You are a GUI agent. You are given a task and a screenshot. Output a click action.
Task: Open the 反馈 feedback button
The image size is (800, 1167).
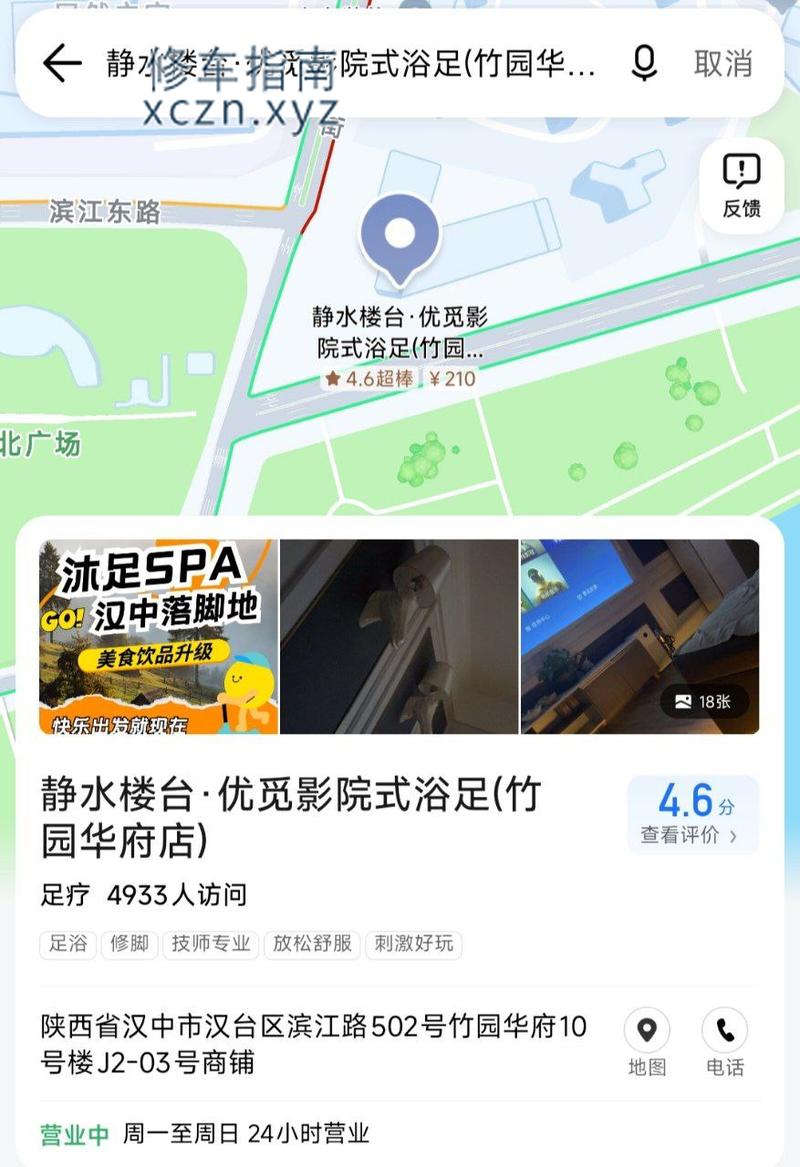click(x=741, y=186)
